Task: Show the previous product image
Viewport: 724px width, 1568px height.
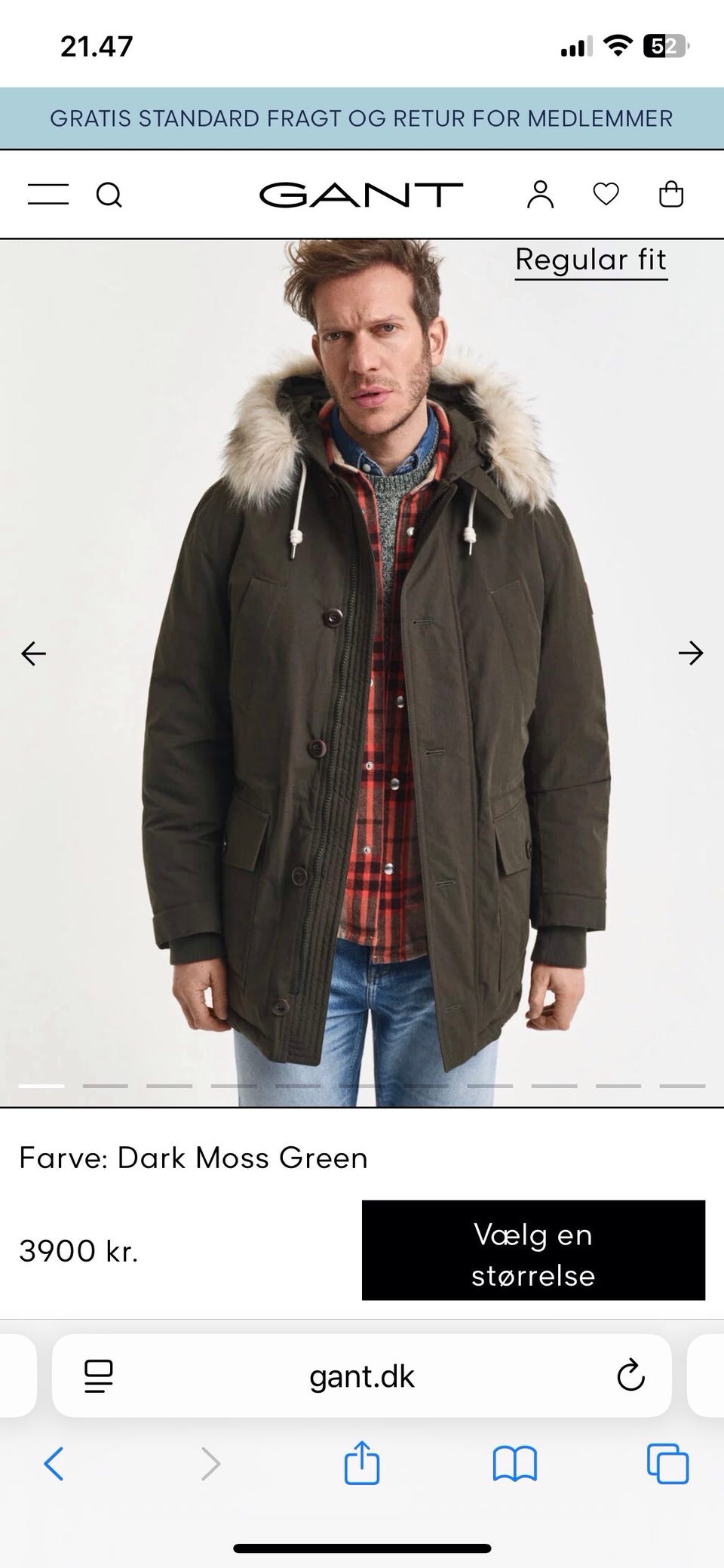Action: pos(33,653)
